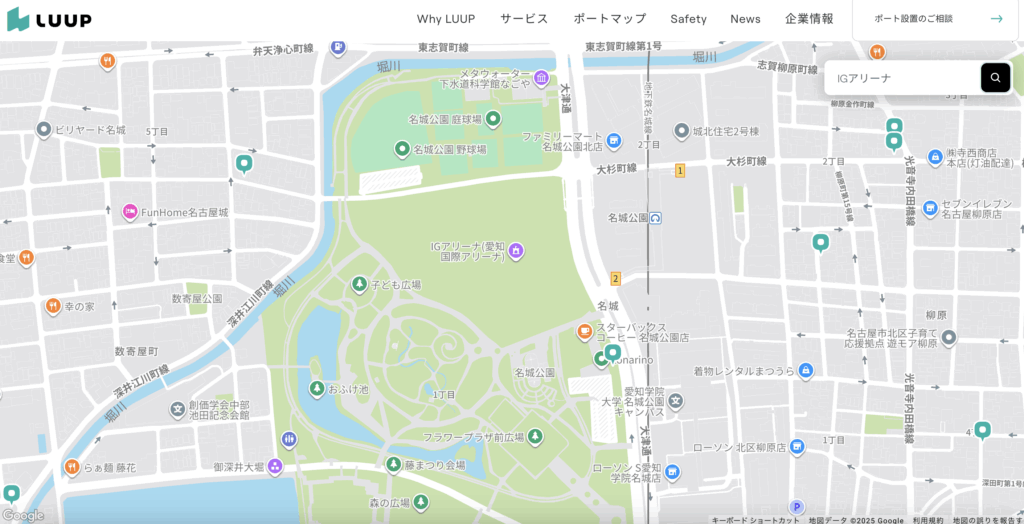This screenshot has height=524, width=1024.
Task: Open the Why LUUP page
Action: [445, 18]
